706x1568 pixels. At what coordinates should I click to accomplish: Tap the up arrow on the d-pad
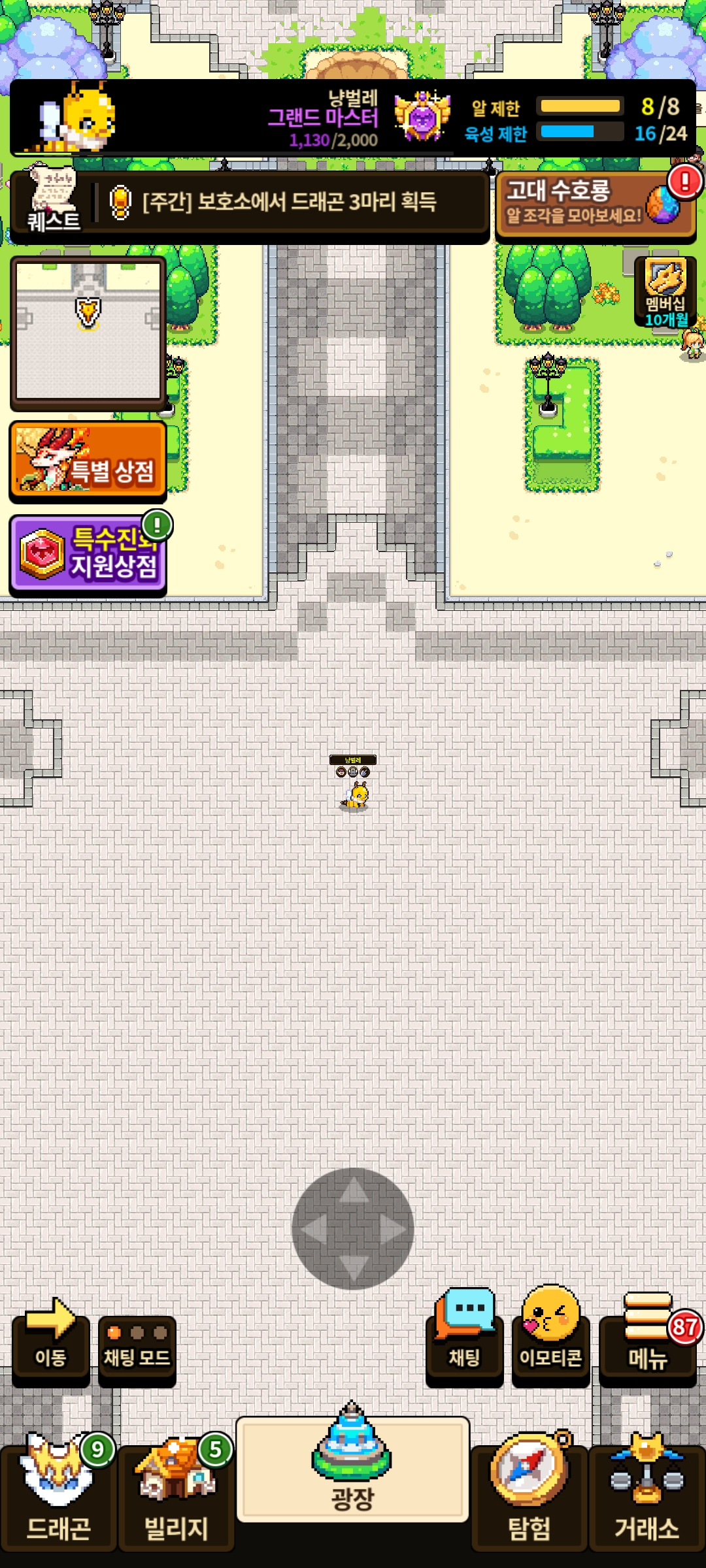tap(353, 1190)
